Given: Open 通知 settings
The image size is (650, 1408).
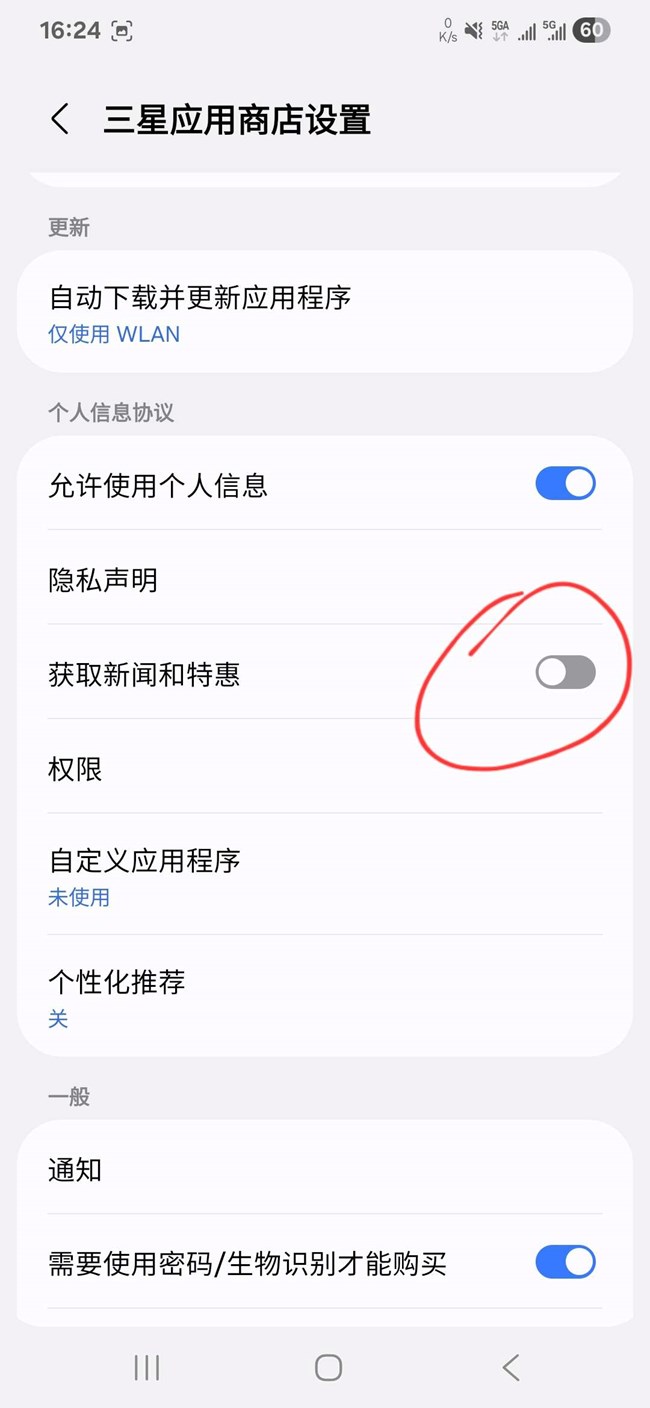Looking at the screenshot, I should (x=325, y=1169).
